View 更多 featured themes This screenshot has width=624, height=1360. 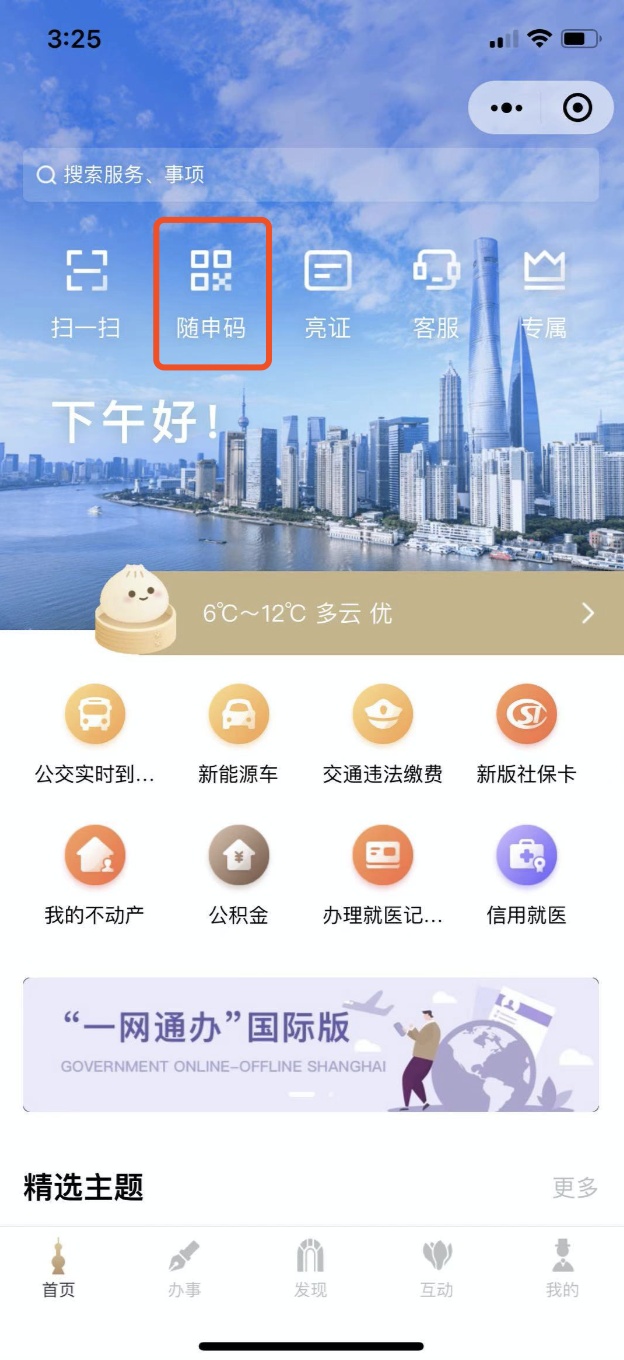pyautogui.click(x=575, y=1188)
